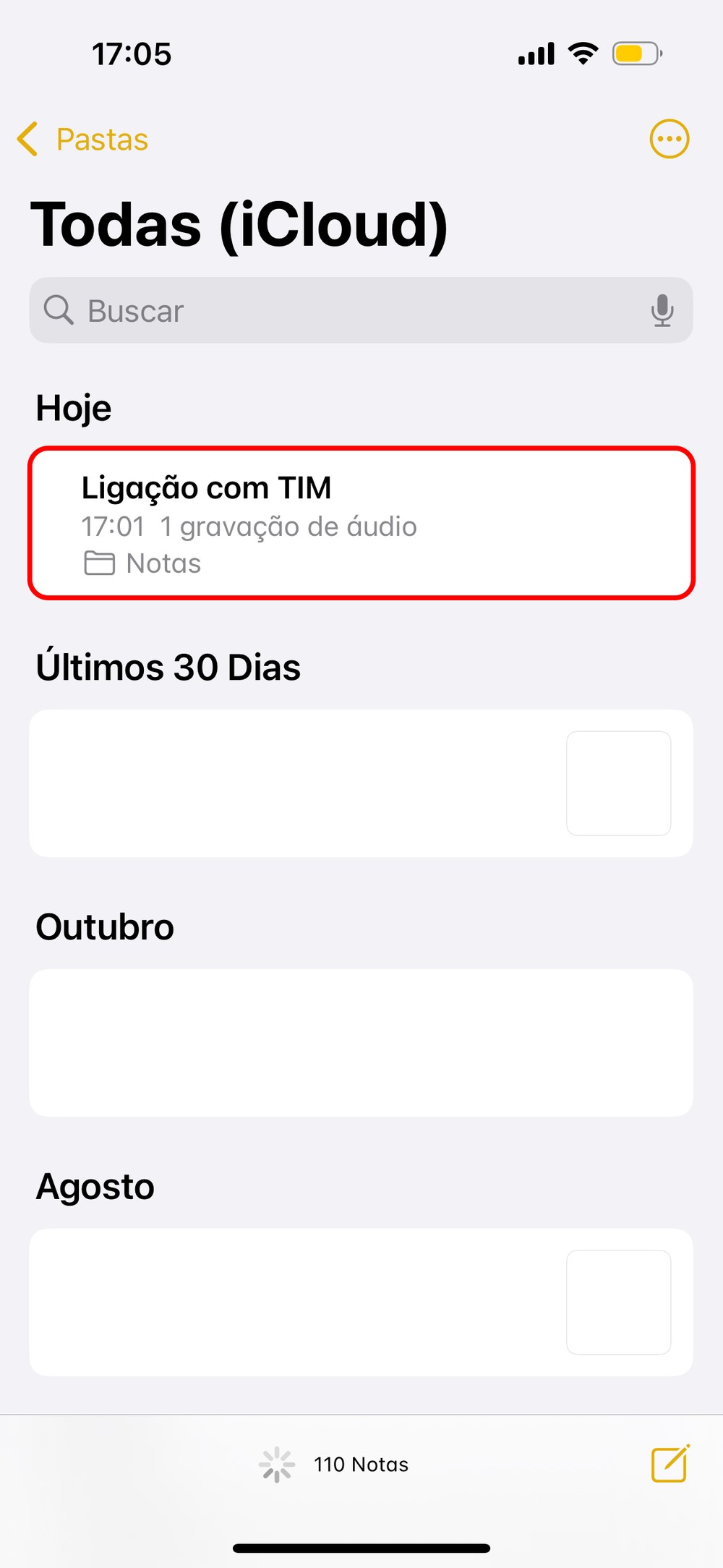Image resolution: width=723 pixels, height=1568 pixels.
Task: Open the note Ligação com TIM
Action: (x=361, y=524)
